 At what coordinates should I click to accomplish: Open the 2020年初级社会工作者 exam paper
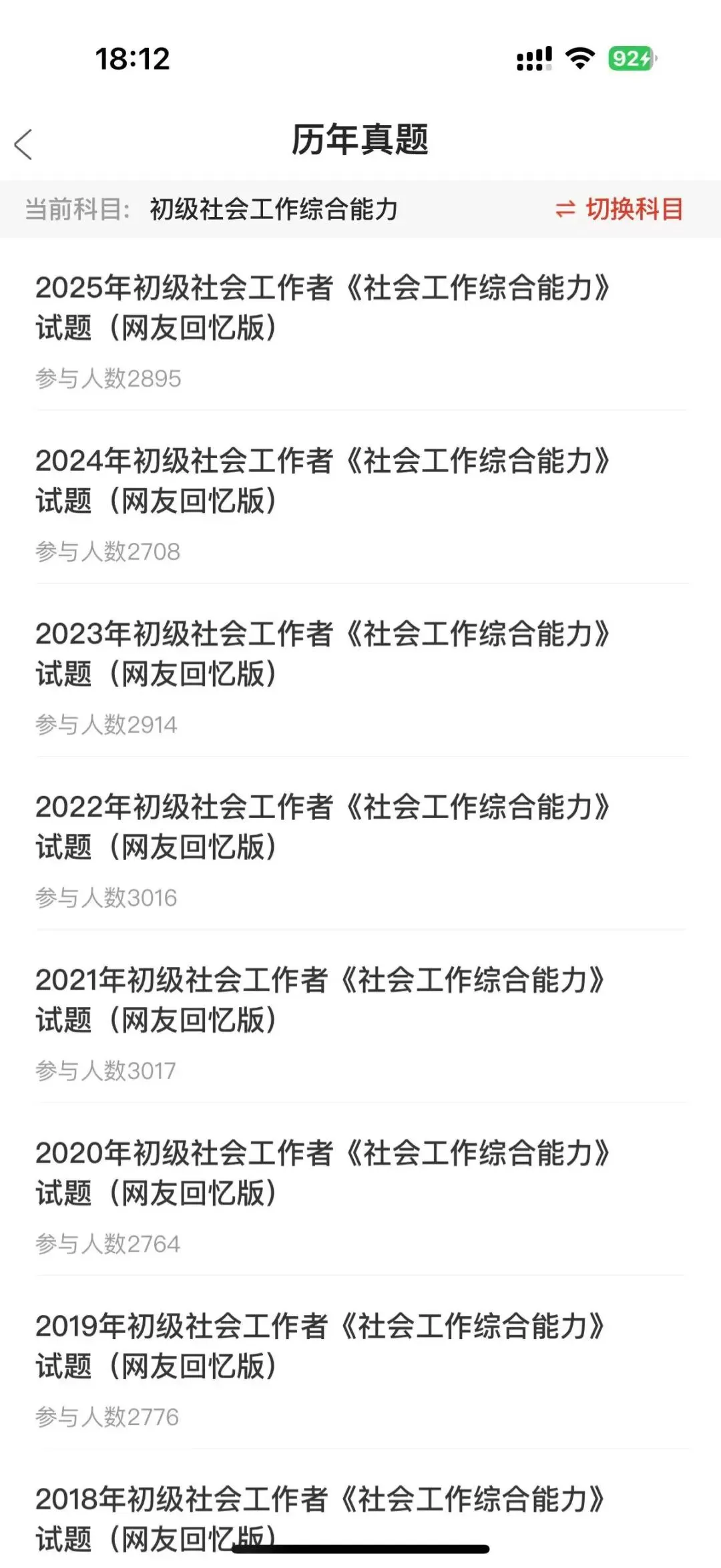[322, 1173]
